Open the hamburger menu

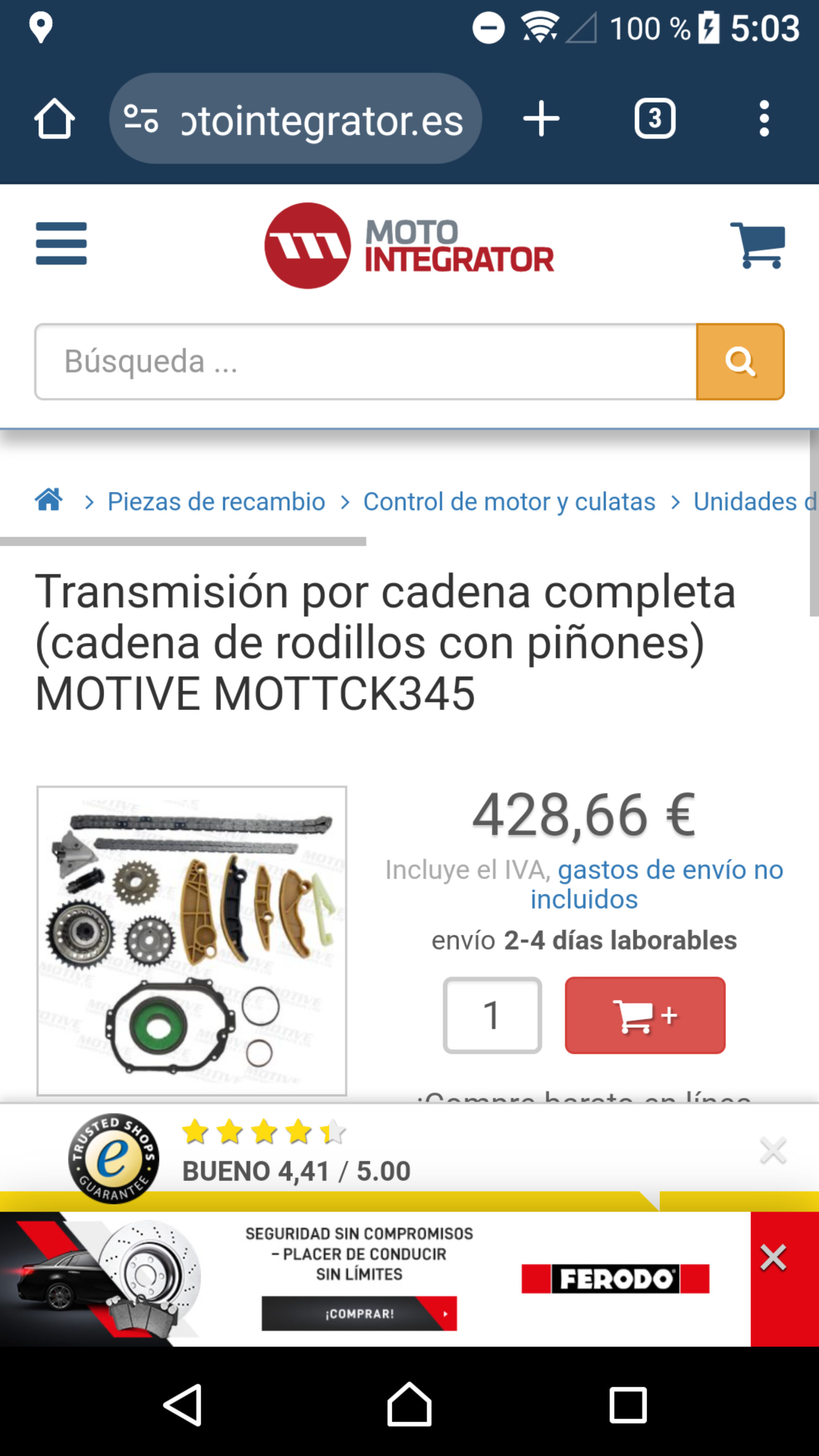pos(61,243)
